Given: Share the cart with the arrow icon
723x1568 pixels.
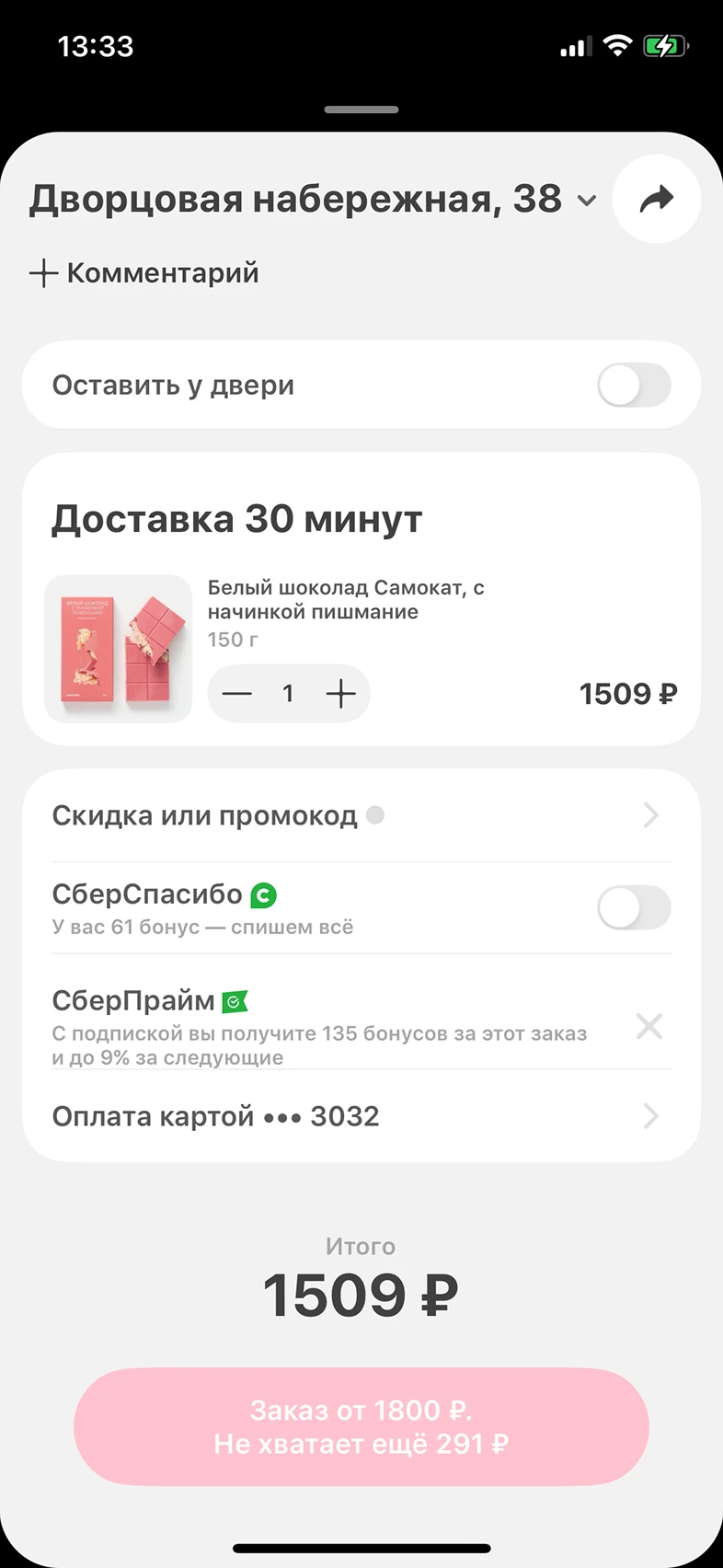Looking at the screenshot, I should 657,199.
